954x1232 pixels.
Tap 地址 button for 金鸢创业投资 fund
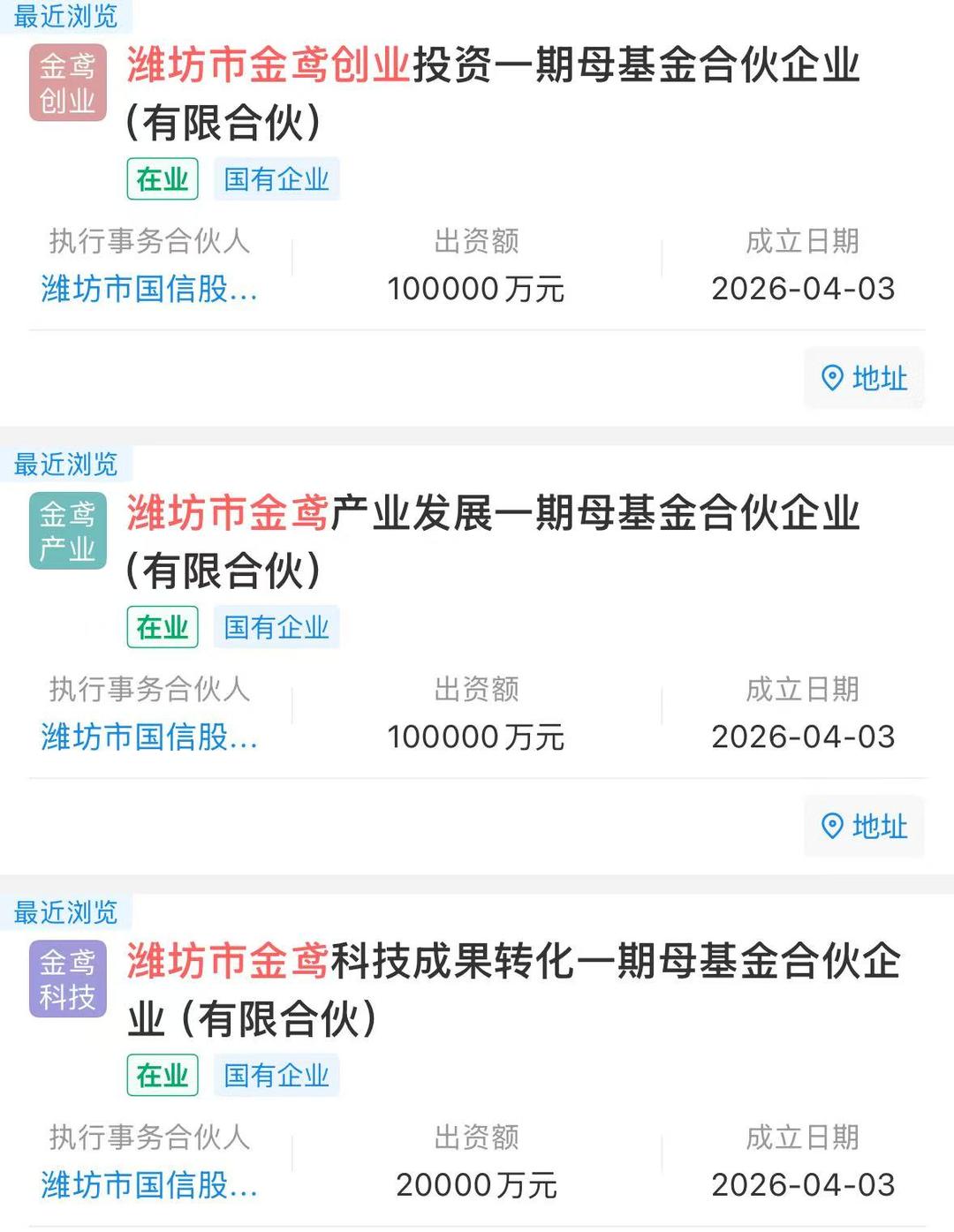point(864,378)
